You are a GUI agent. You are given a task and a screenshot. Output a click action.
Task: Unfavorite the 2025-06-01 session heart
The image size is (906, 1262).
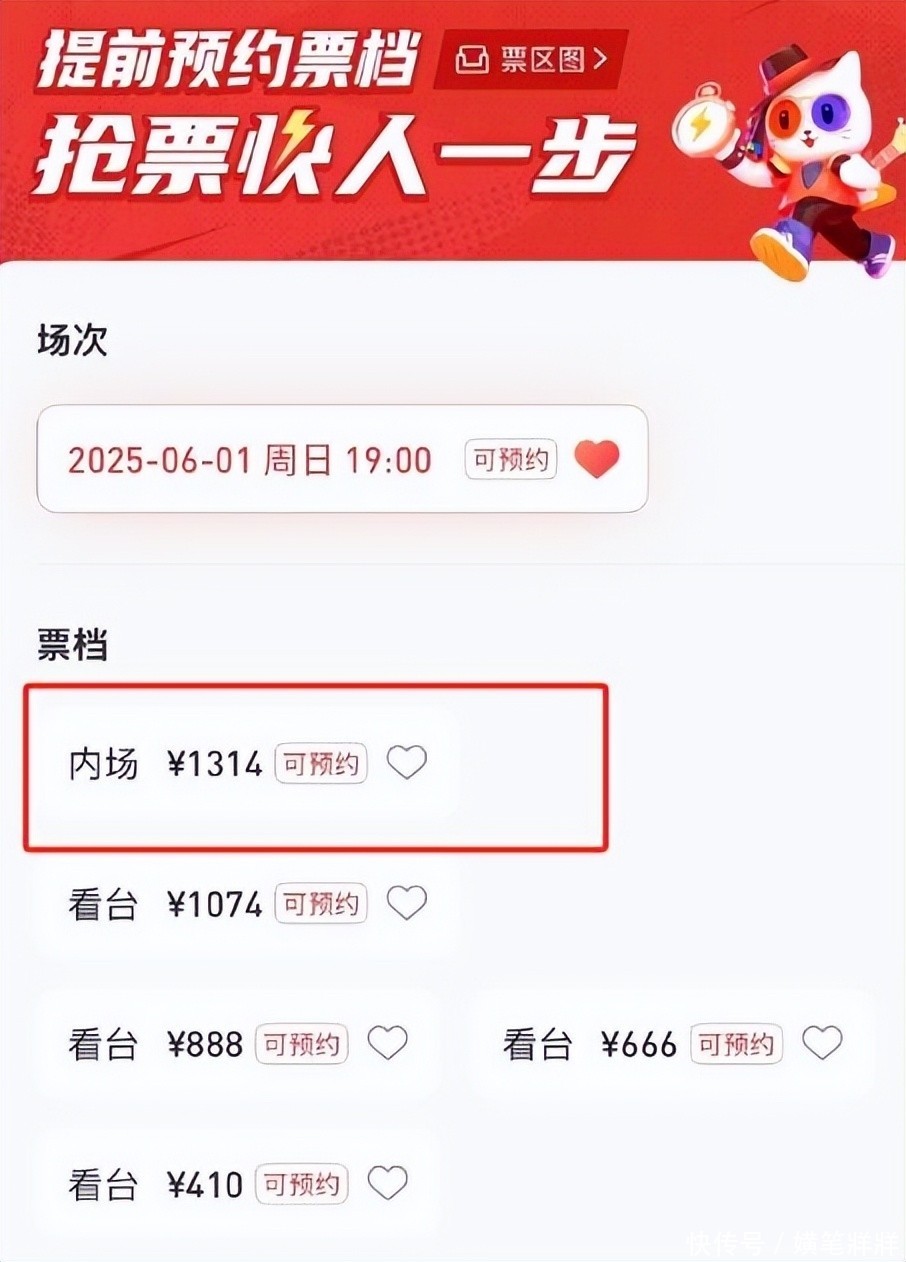(x=597, y=460)
